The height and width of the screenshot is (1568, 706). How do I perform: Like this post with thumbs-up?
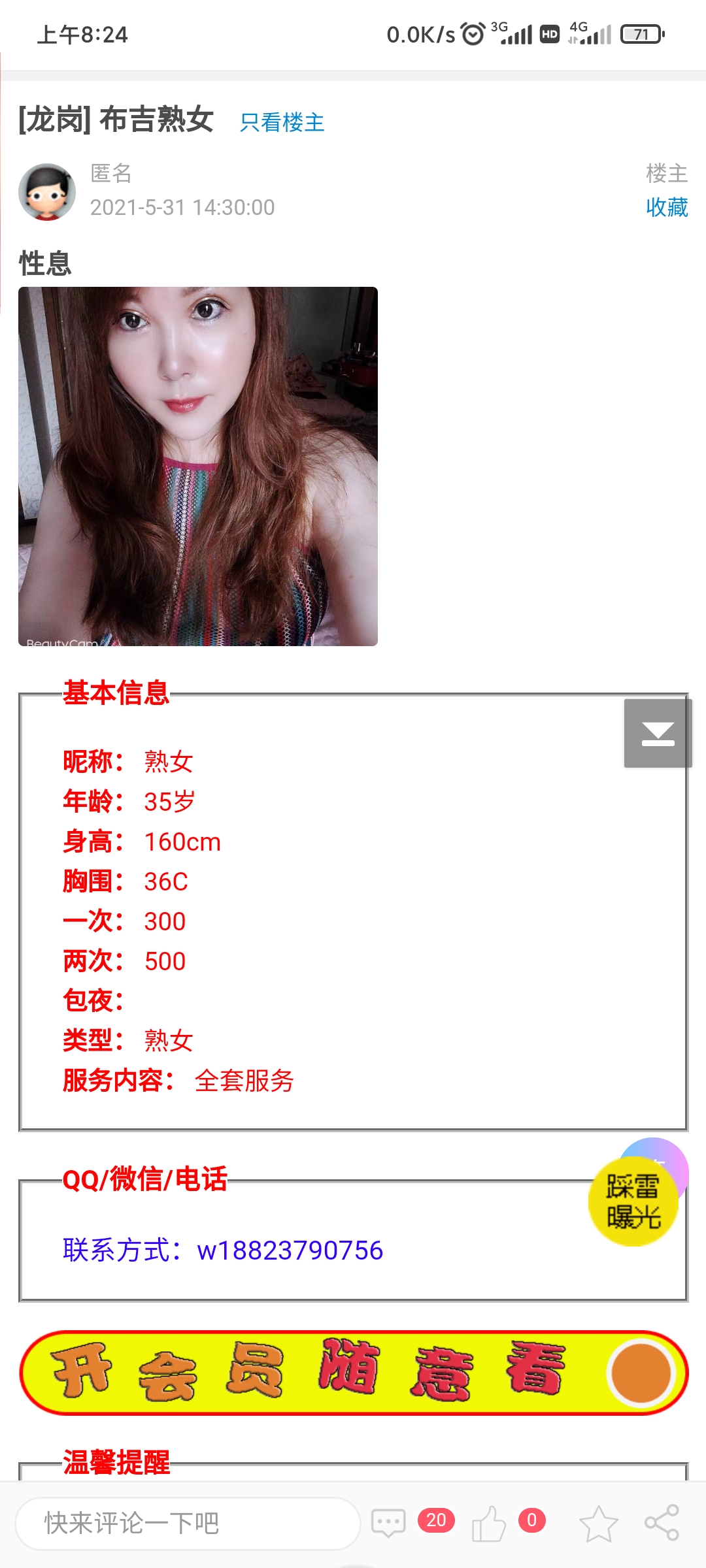489,1523
